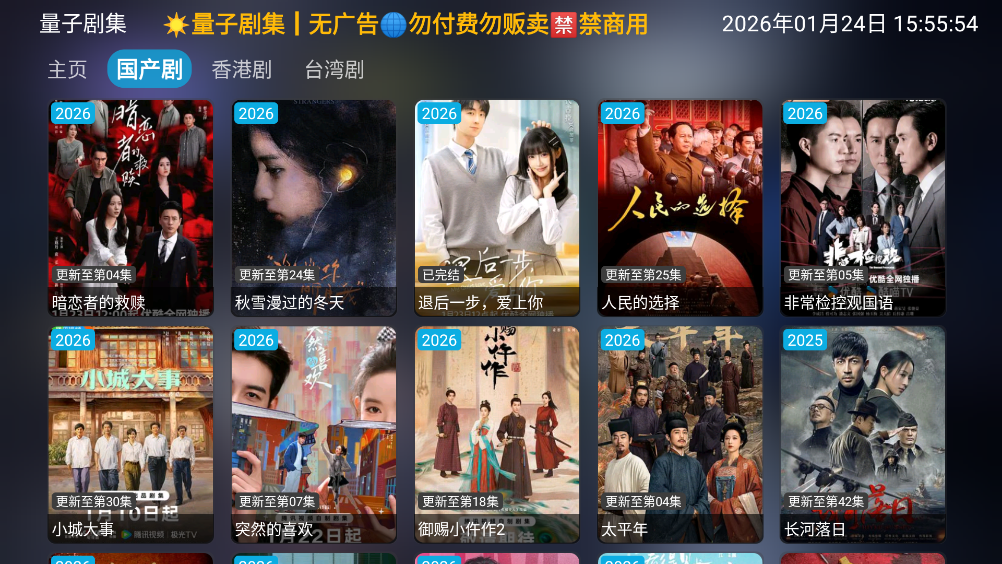Screen dimensions: 1002x564
Task: Switch to the 香港剧 tab
Action: [242, 70]
